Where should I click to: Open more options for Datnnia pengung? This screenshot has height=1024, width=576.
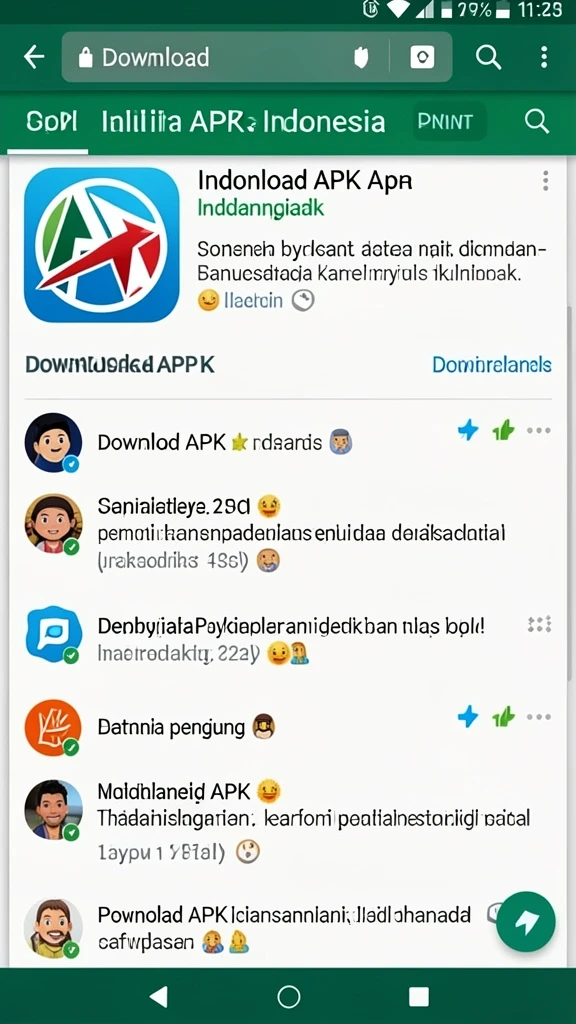539,717
